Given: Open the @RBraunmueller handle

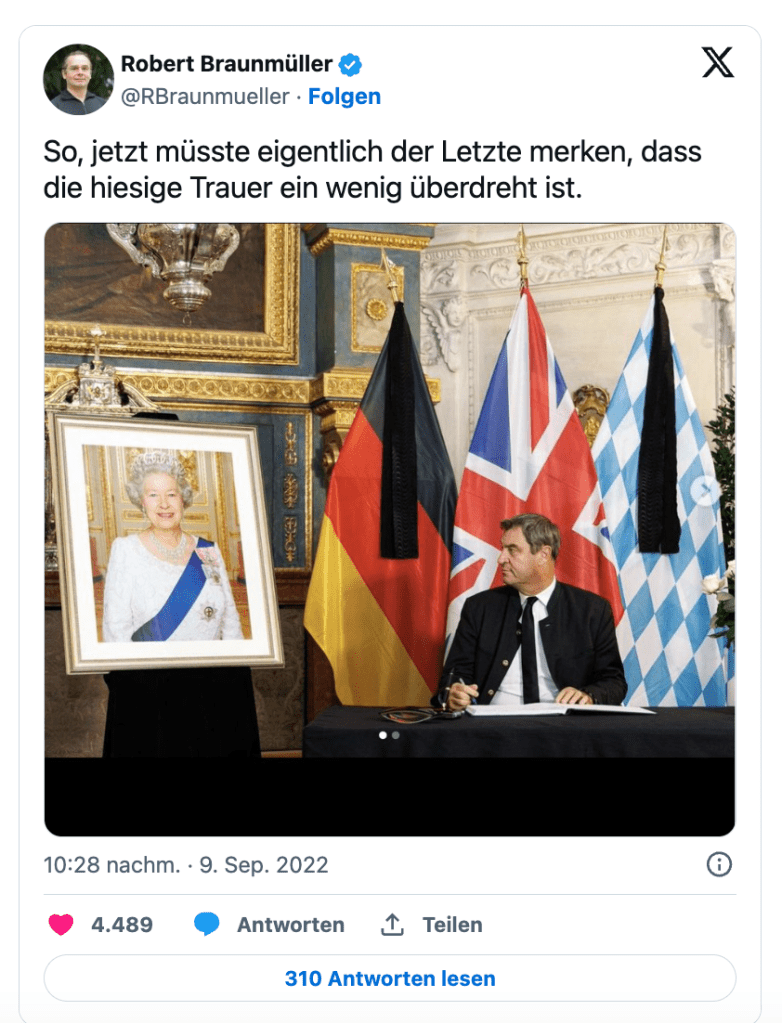Looking at the screenshot, I should click(x=205, y=97).
